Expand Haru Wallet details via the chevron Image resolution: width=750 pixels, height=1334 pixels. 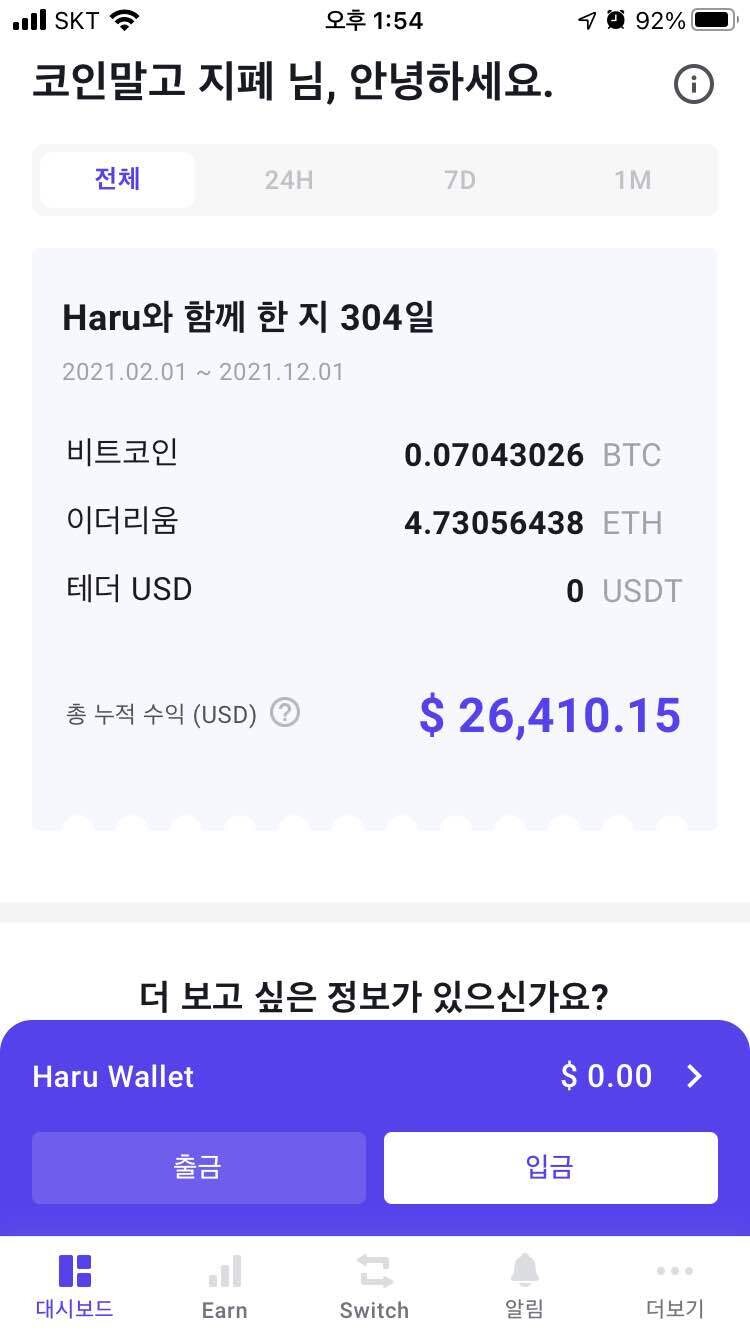694,1076
